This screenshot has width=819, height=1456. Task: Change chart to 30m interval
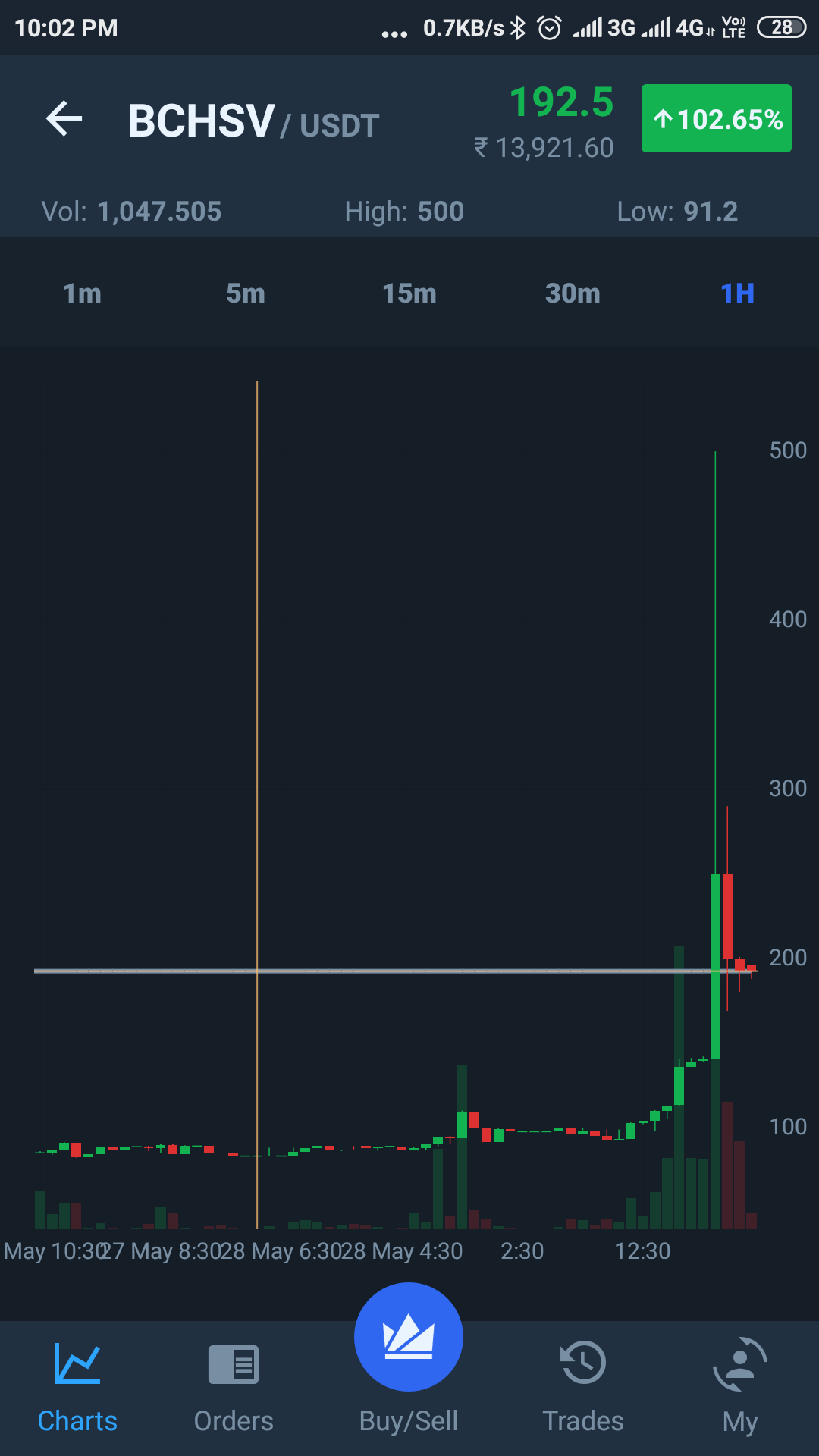[x=573, y=293]
